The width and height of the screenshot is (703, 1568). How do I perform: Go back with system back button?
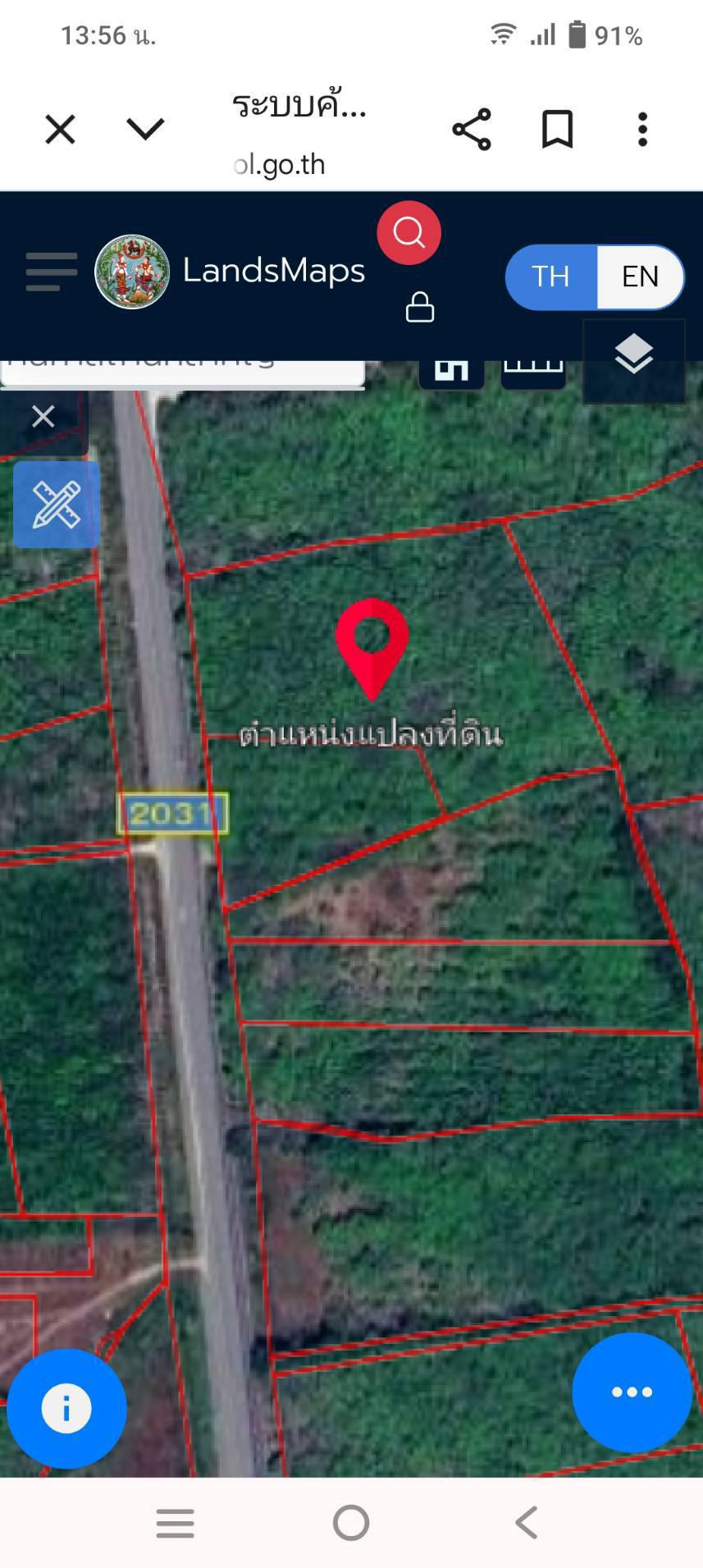(x=527, y=1523)
